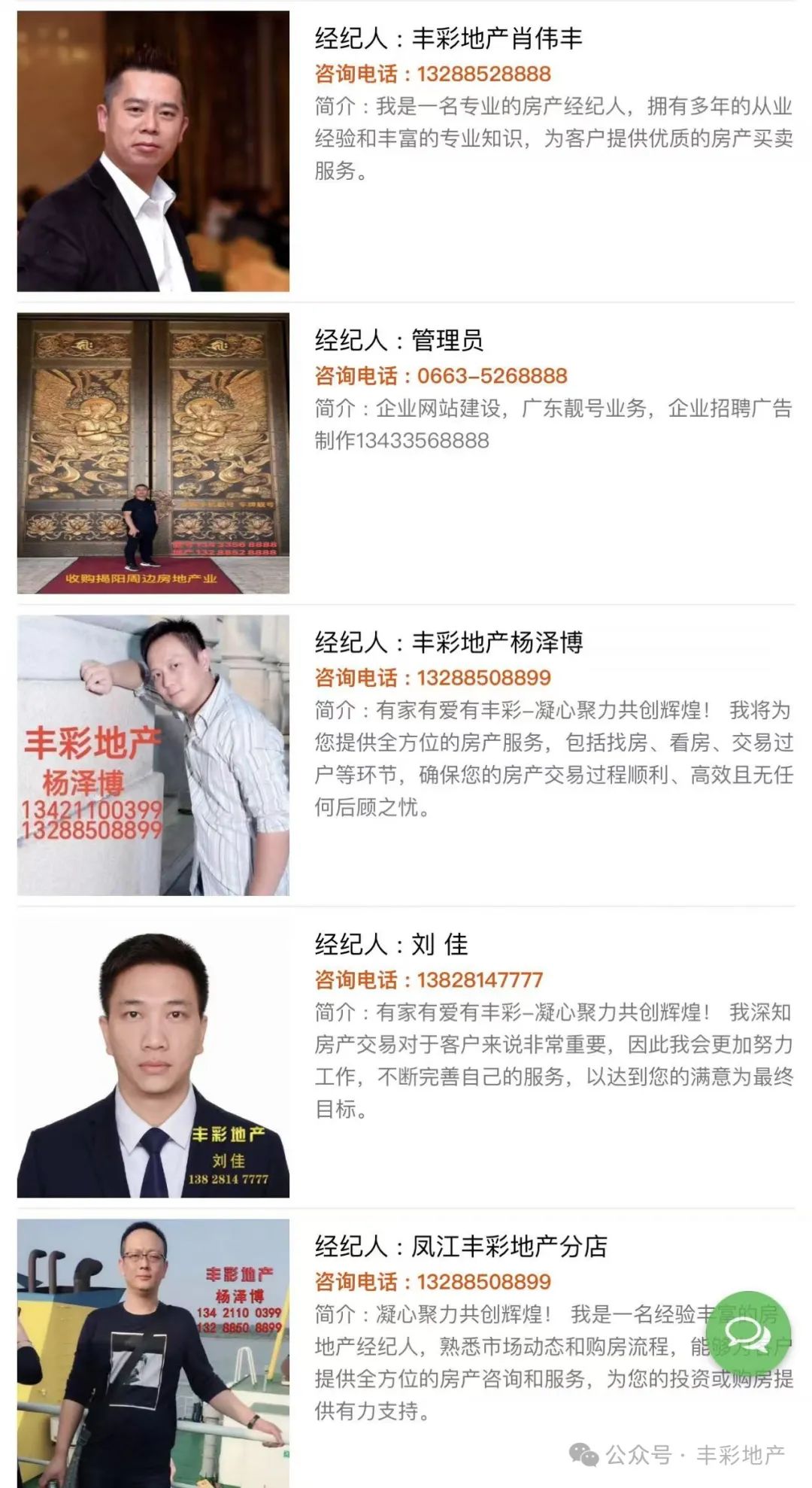
Task: Select 杨泽博's profile photo
Action: 153,756
